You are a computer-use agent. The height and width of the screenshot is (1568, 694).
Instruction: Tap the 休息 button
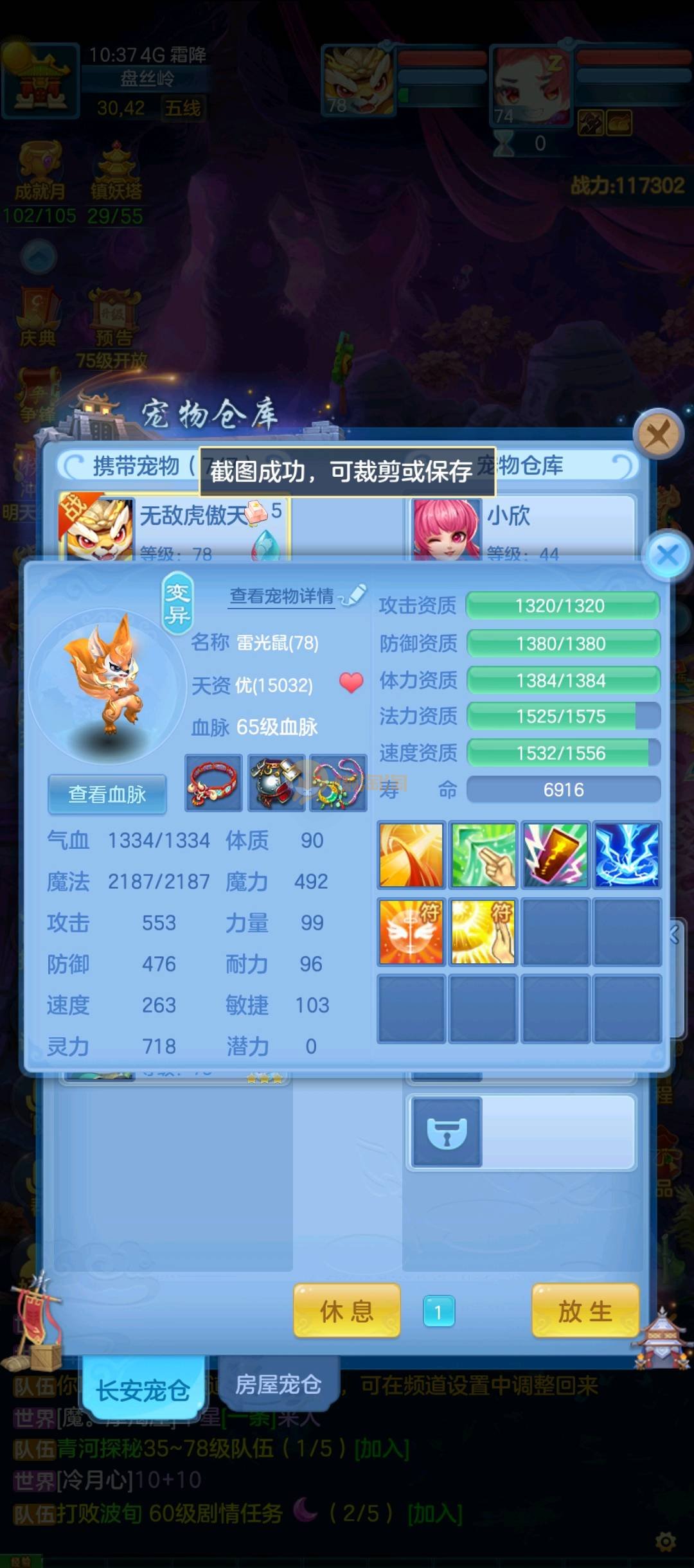click(x=346, y=1310)
